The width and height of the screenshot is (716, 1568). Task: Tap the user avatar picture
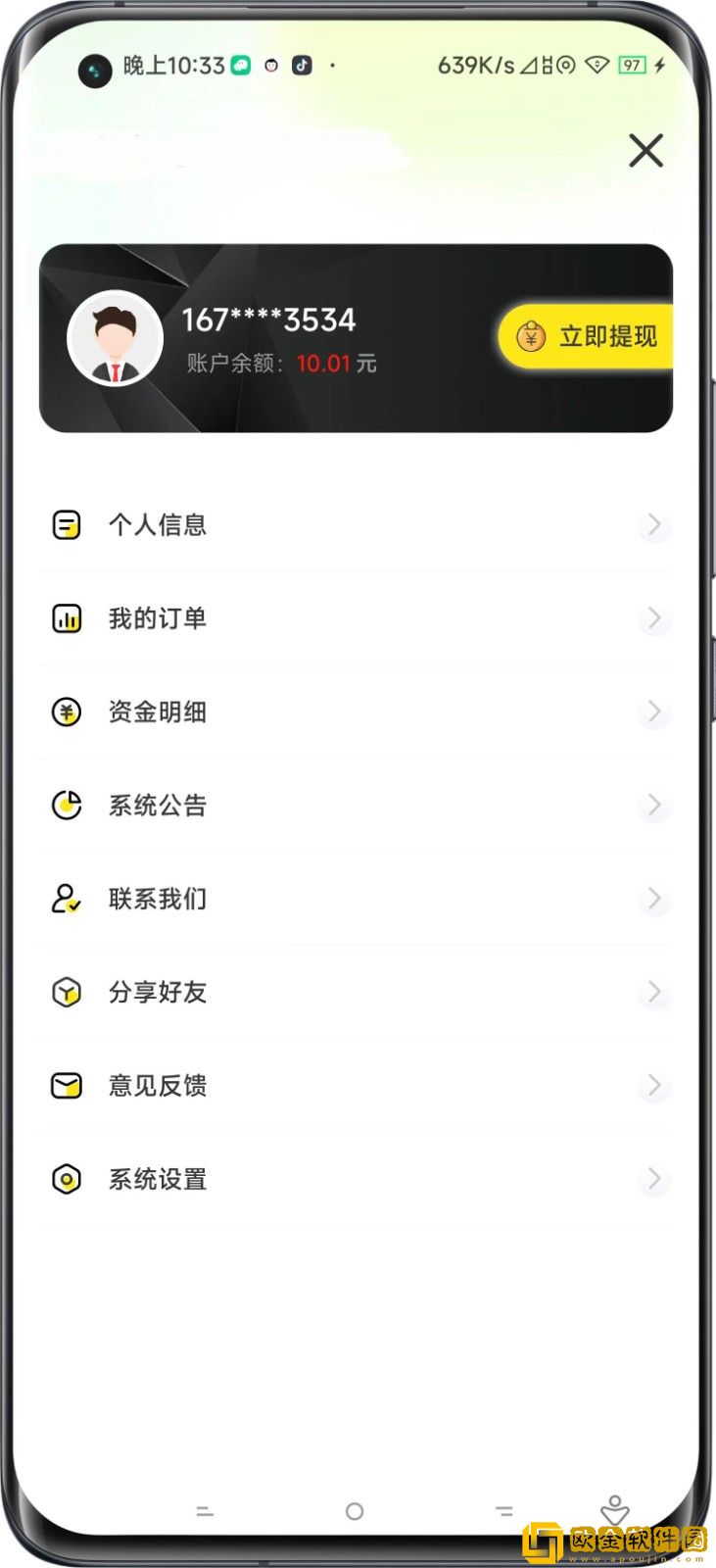pyautogui.click(x=117, y=337)
